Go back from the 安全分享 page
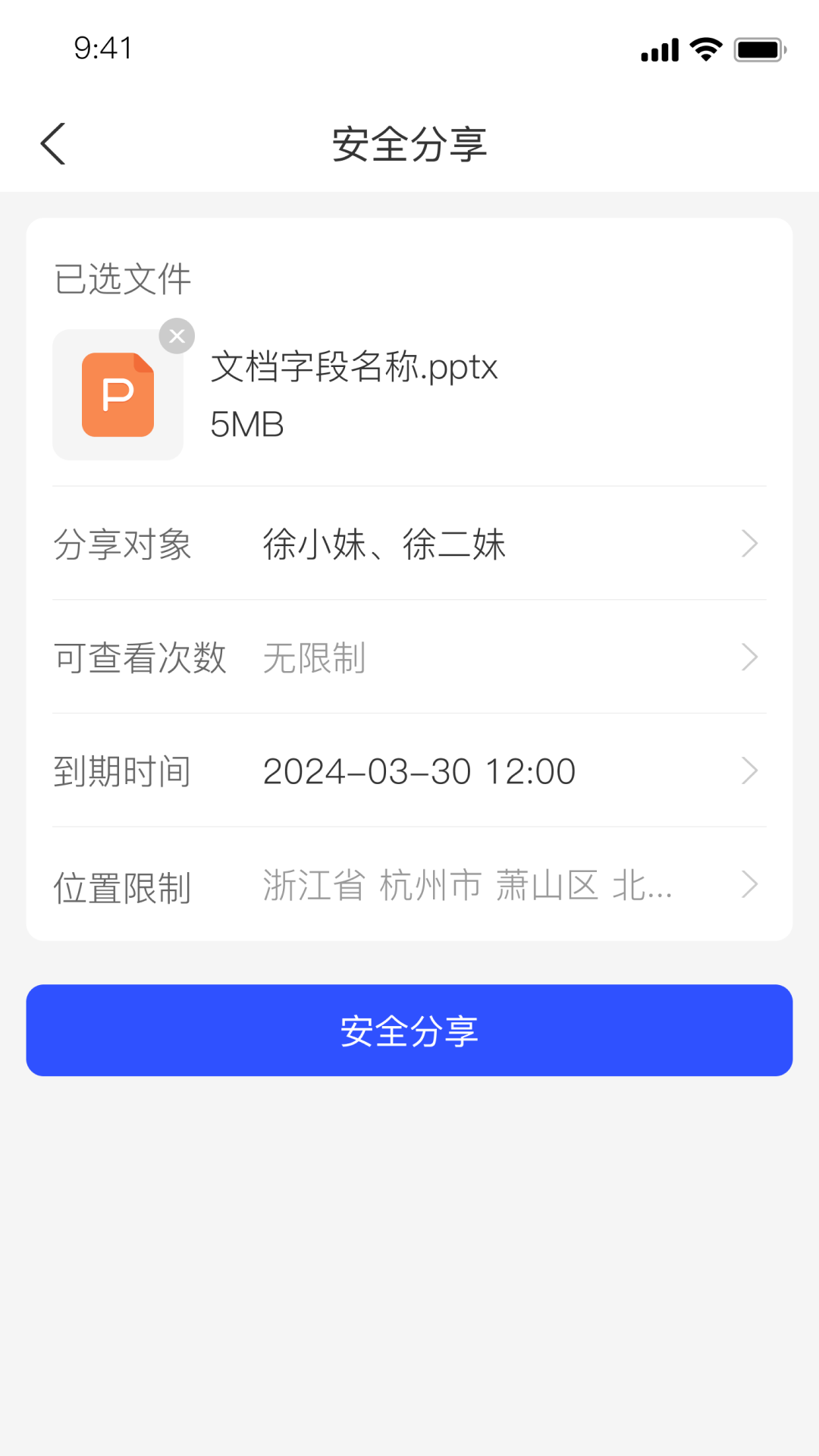This screenshot has width=819, height=1456. [x=53, y=144]
